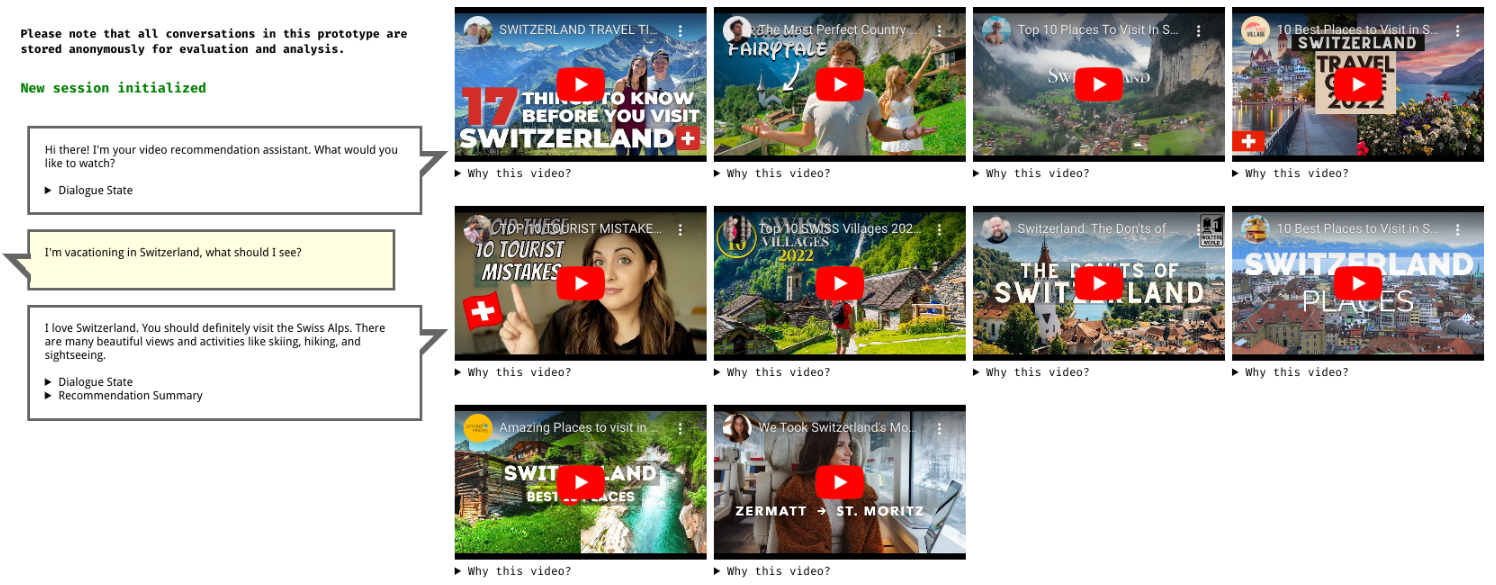Expand 'Why this video?' under Swiss Villages video

[772, 373]
